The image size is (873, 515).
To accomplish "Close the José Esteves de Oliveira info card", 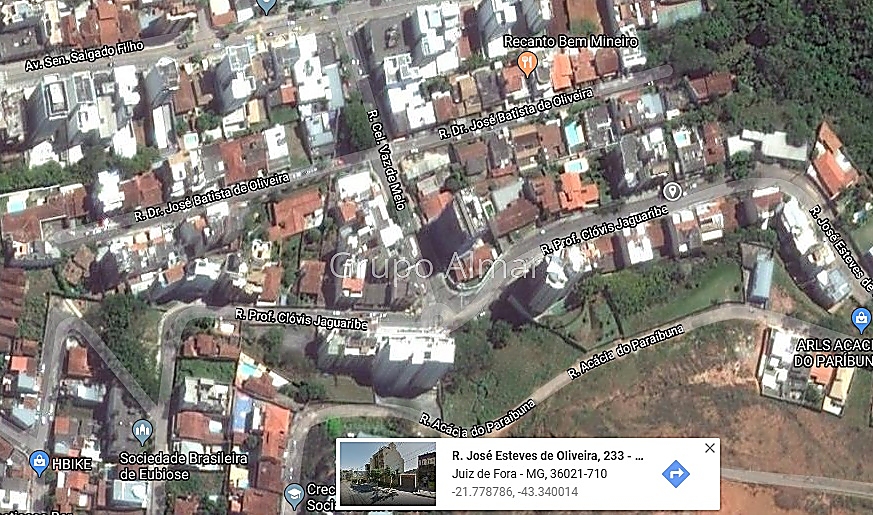I will point(710,448).
